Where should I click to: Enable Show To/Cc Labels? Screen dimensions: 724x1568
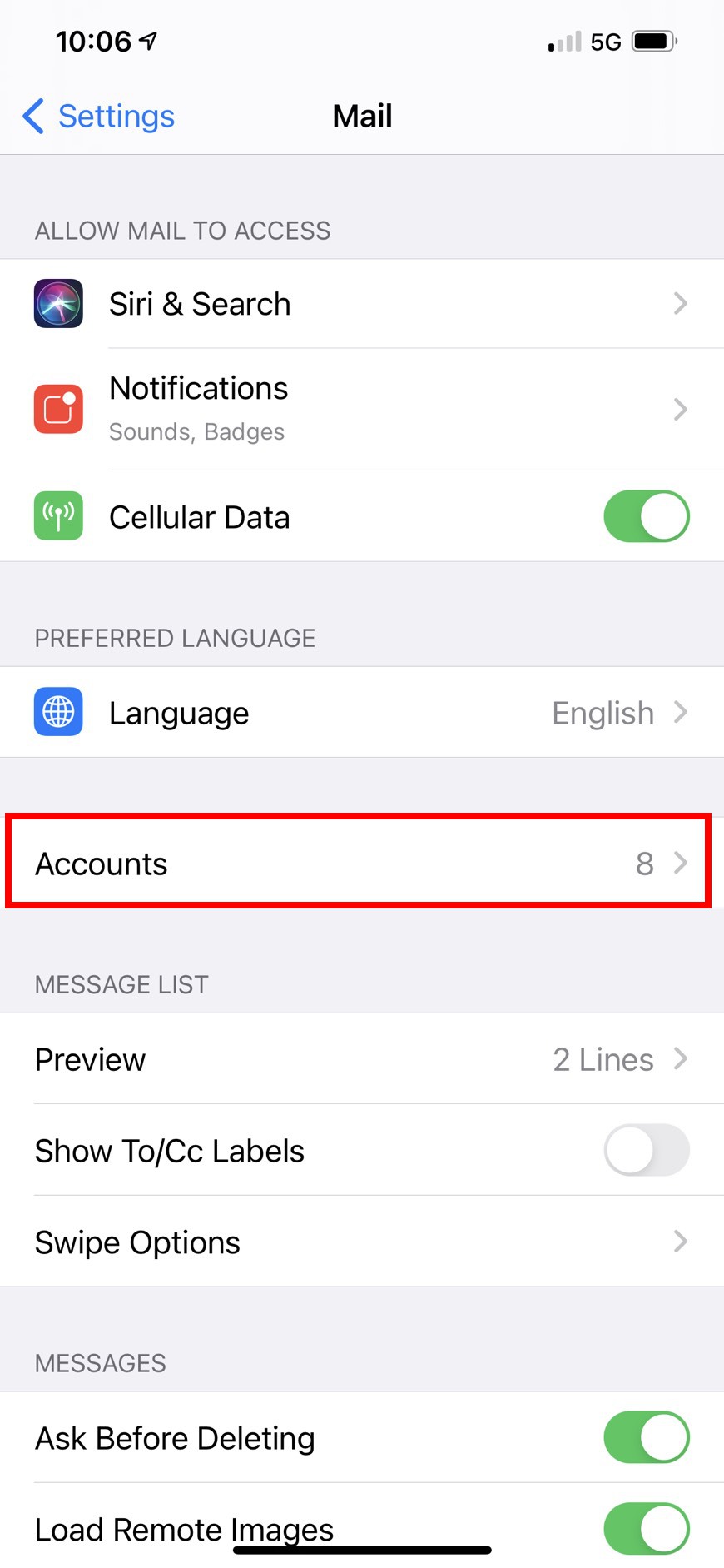tap(646, 1150)
